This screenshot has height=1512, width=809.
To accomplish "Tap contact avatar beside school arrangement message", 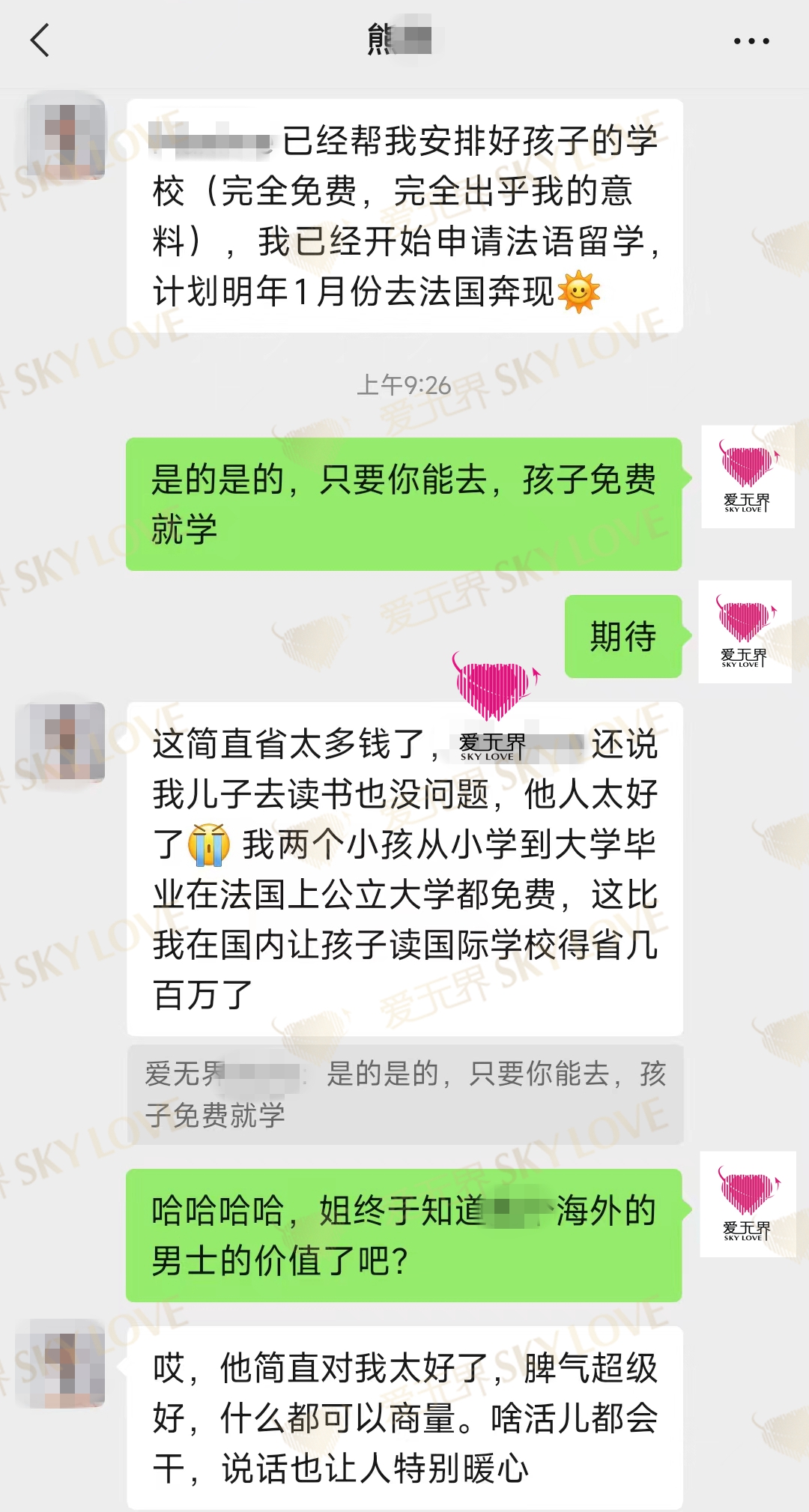I will pyautogui.click(x=66, y=138).
